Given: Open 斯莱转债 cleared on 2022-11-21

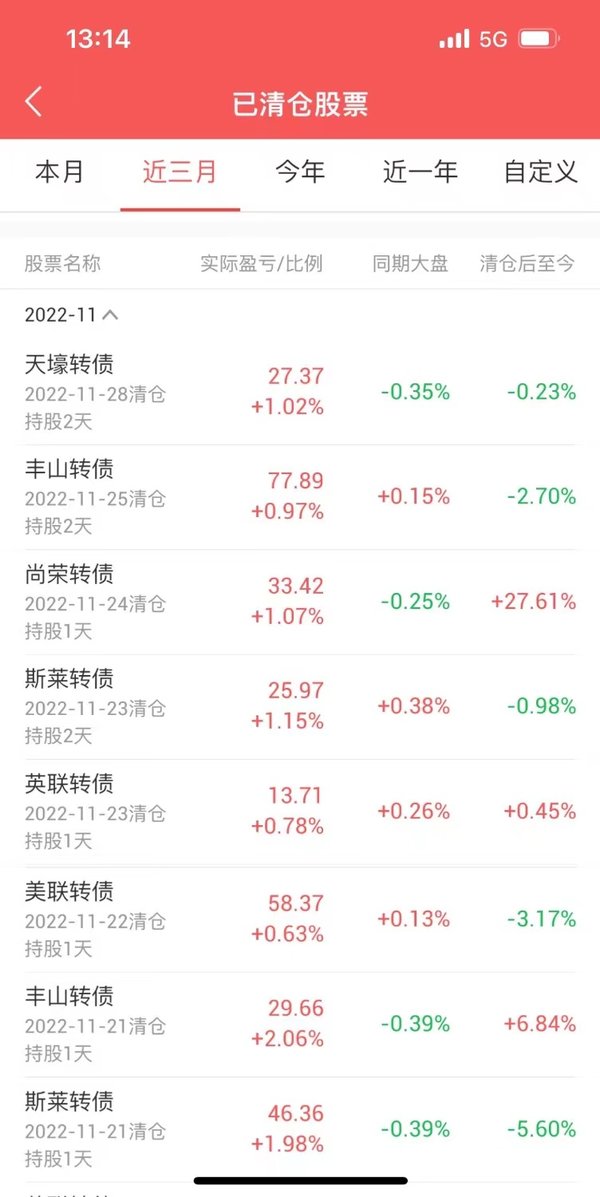Looking at the screenshot, I should tap(300, 1130).
